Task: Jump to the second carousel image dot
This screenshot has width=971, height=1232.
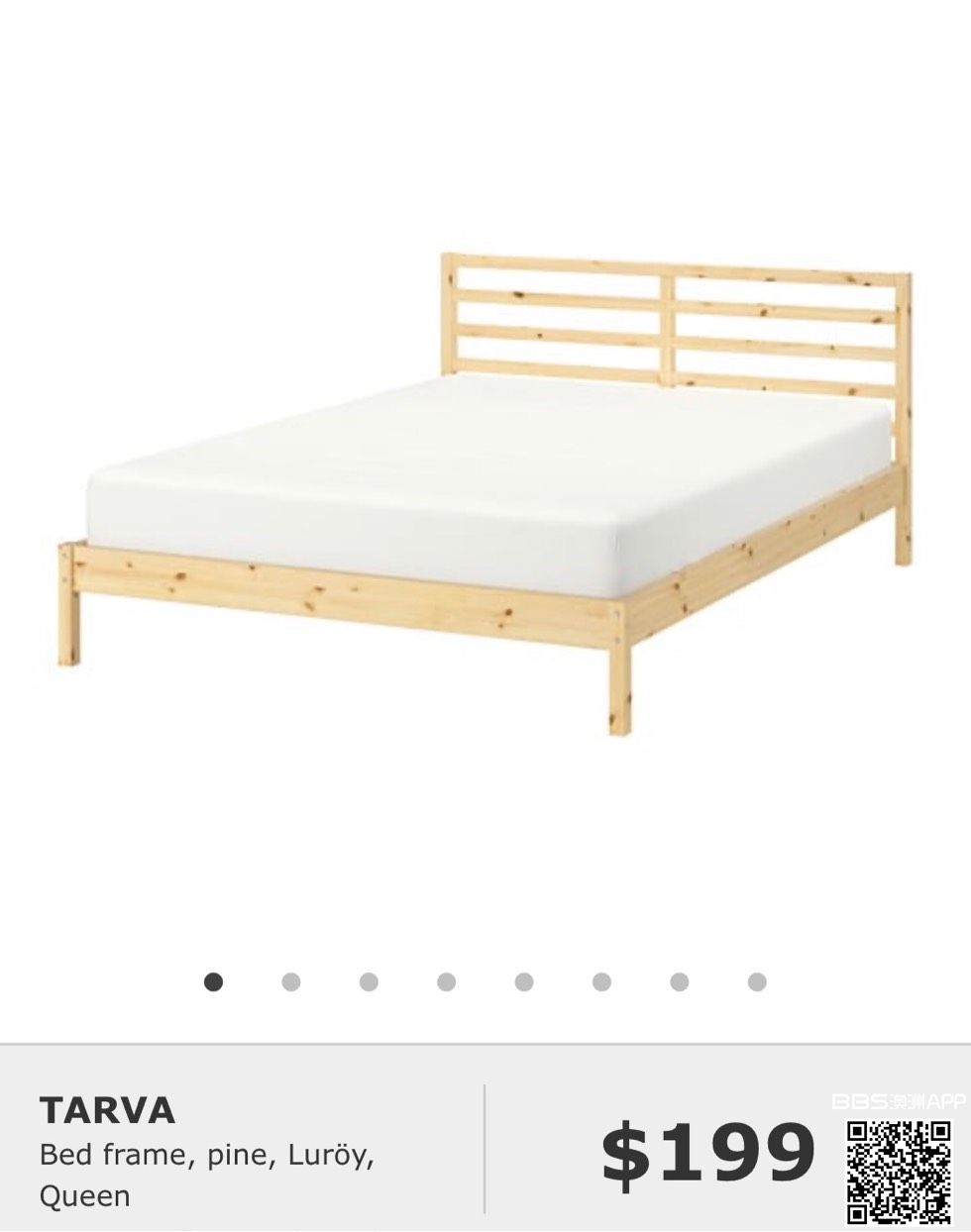Action: coord(290,982)
